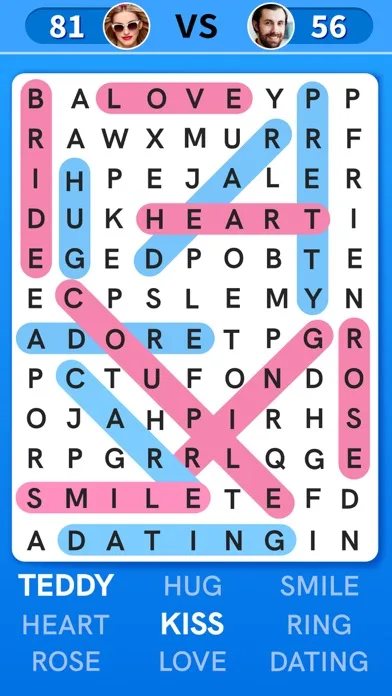This screenshot has height=696, width=392.
Task: Tap the letter Q in the grid
Action: point(276,460)
